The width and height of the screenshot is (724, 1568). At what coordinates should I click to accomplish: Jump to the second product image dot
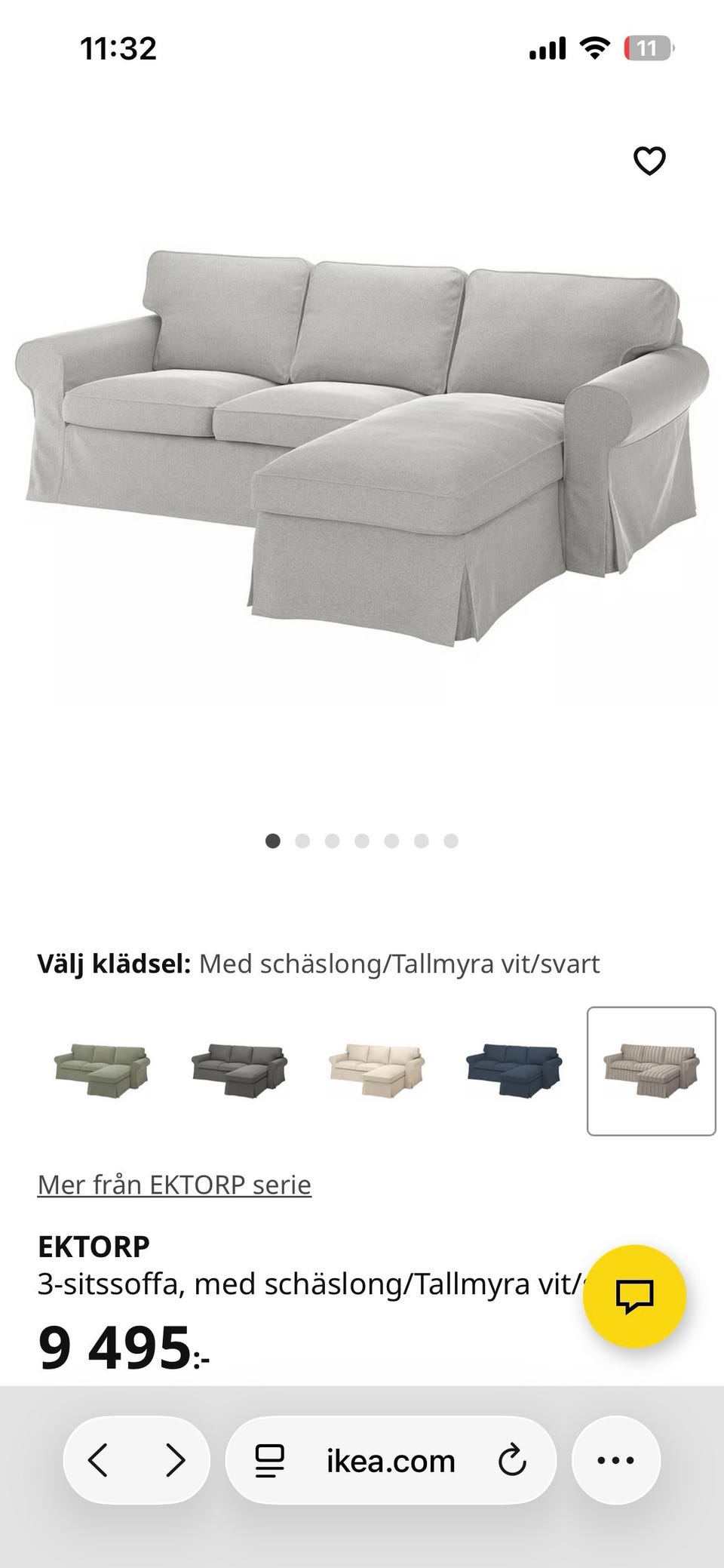pyautogui.click(x=302, y=840)
